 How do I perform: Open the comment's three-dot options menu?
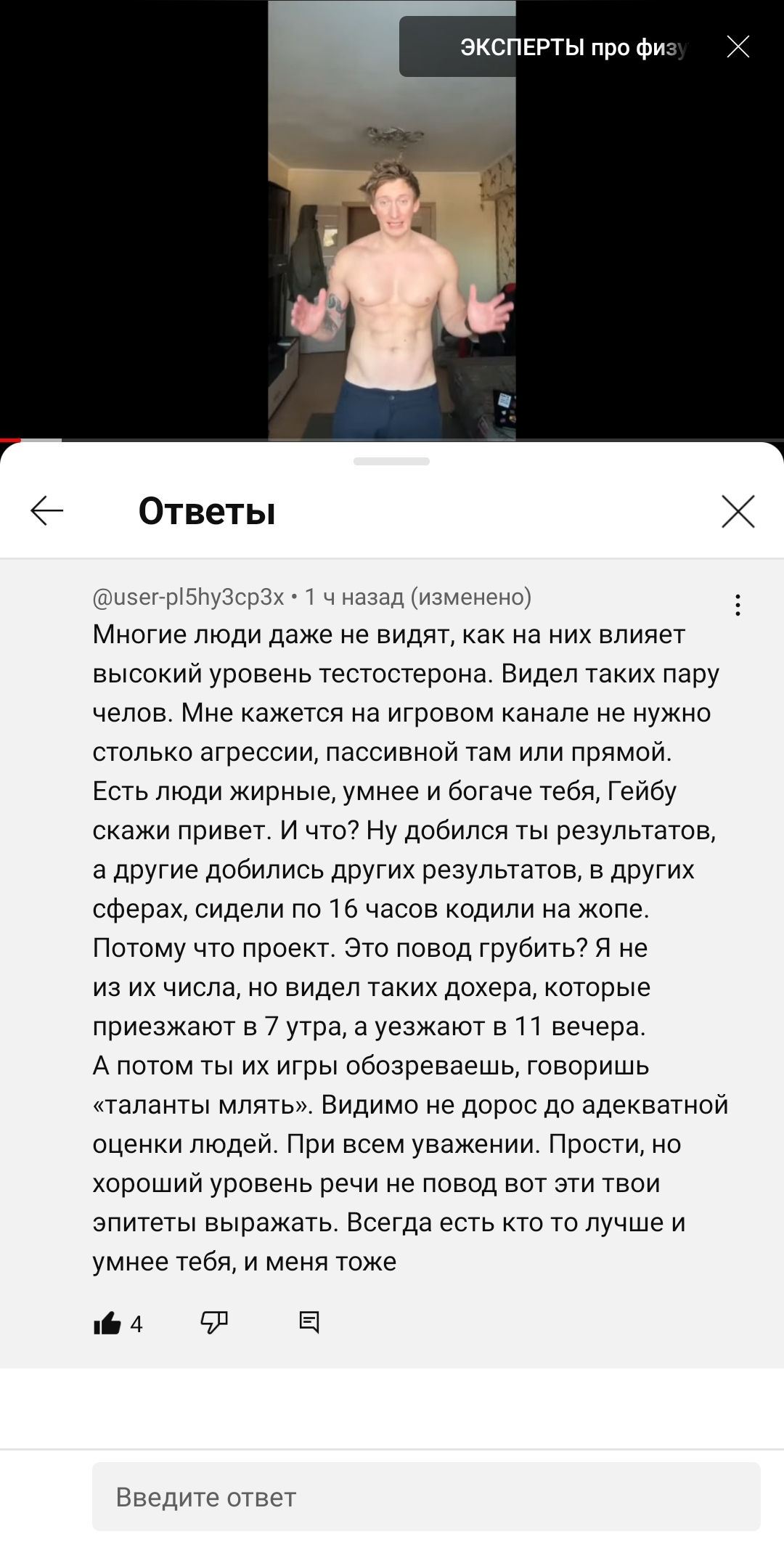tap(738, 605)
